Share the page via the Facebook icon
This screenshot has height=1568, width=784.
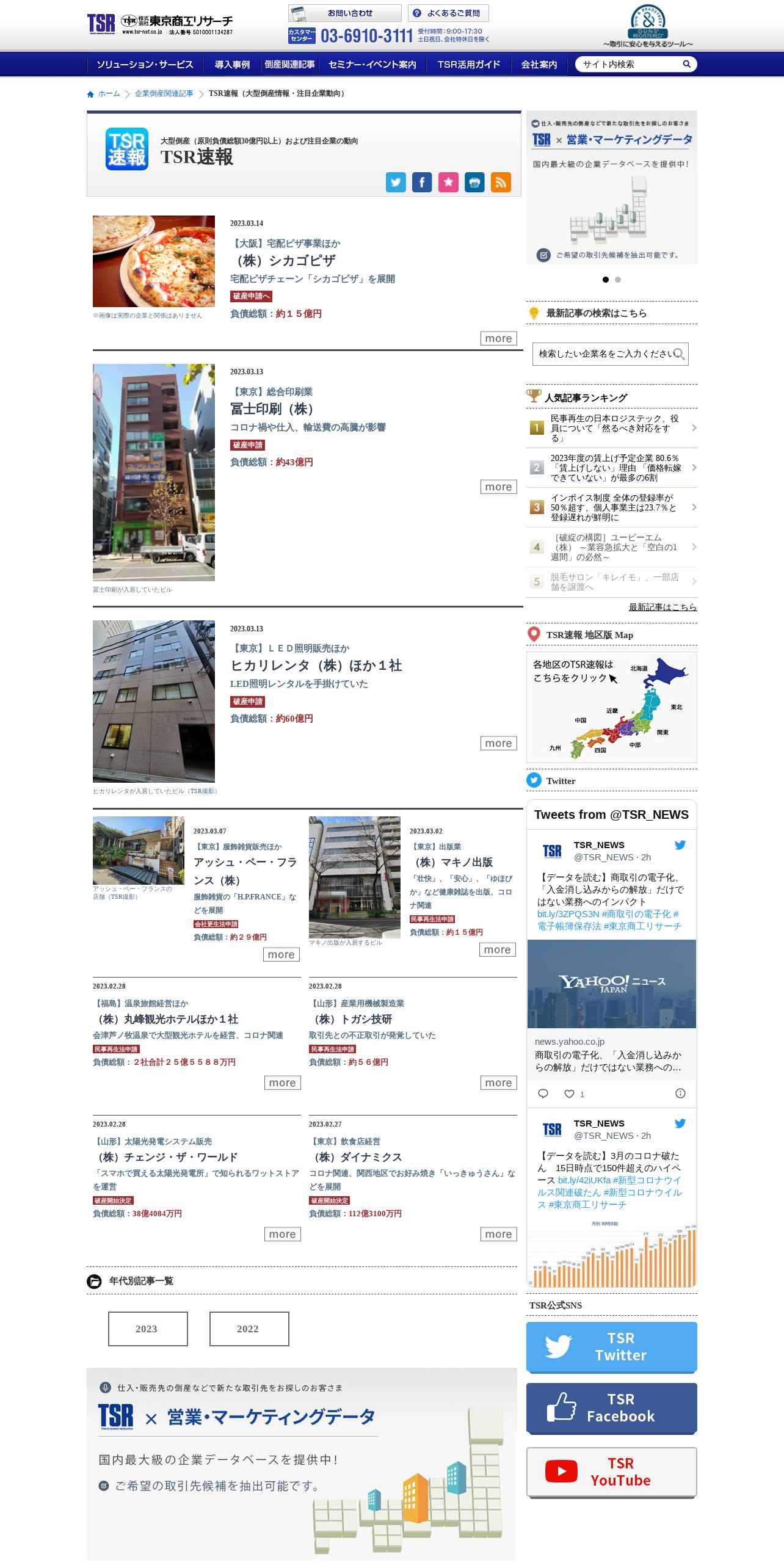tap(422, 182)
